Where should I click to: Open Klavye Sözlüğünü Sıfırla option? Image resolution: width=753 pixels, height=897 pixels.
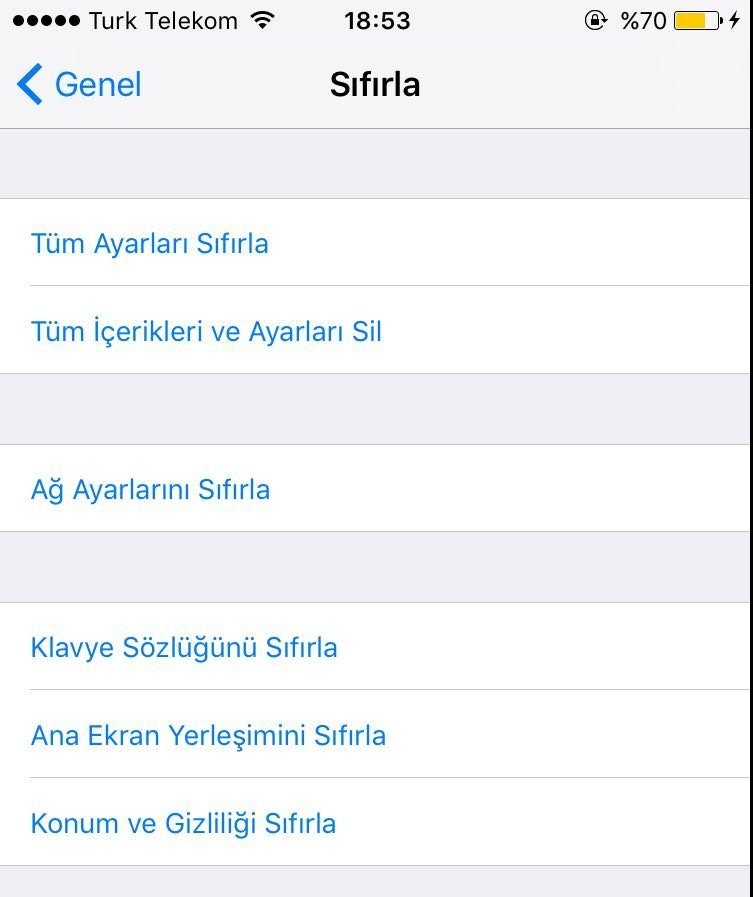point(184,647)
